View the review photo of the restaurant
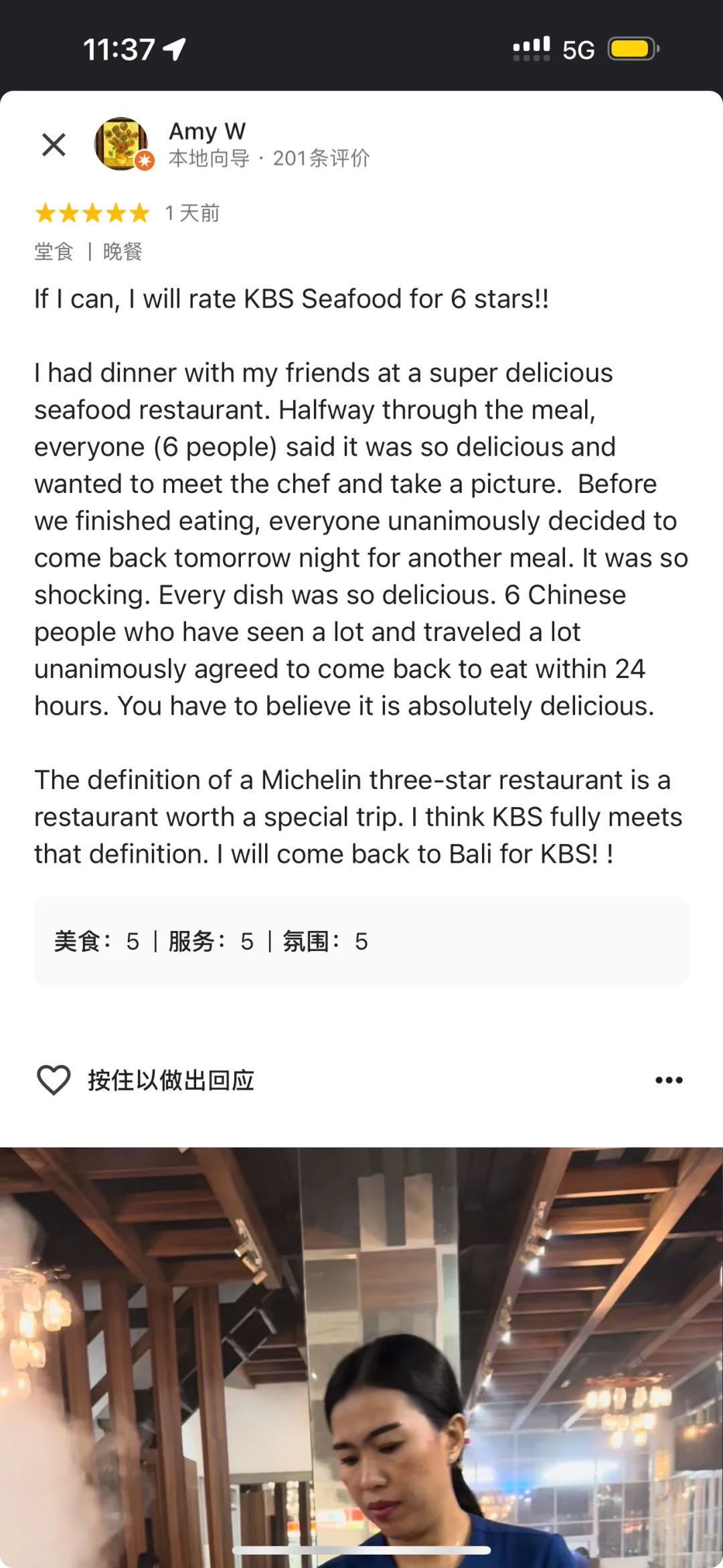The image size is (723, 1568). click(x=361, y=1353)
